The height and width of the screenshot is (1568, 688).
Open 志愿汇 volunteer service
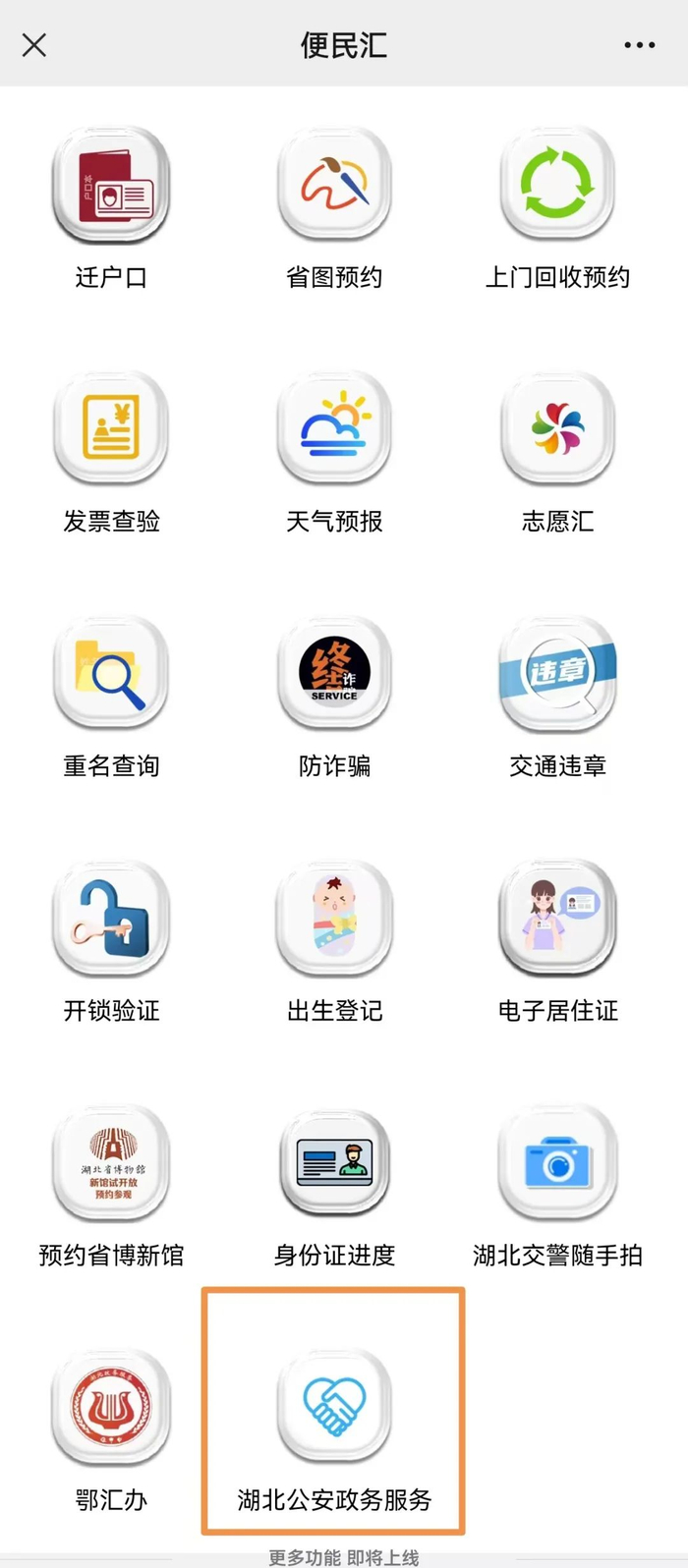pos(557,429)
